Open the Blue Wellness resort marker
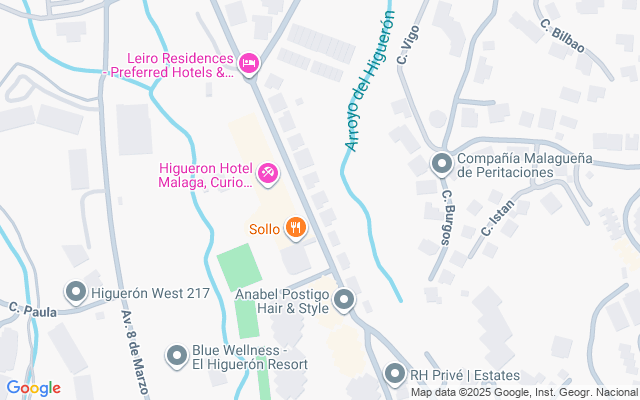The image size is (640, 400). pyautogui.click(x=177, y=356)
